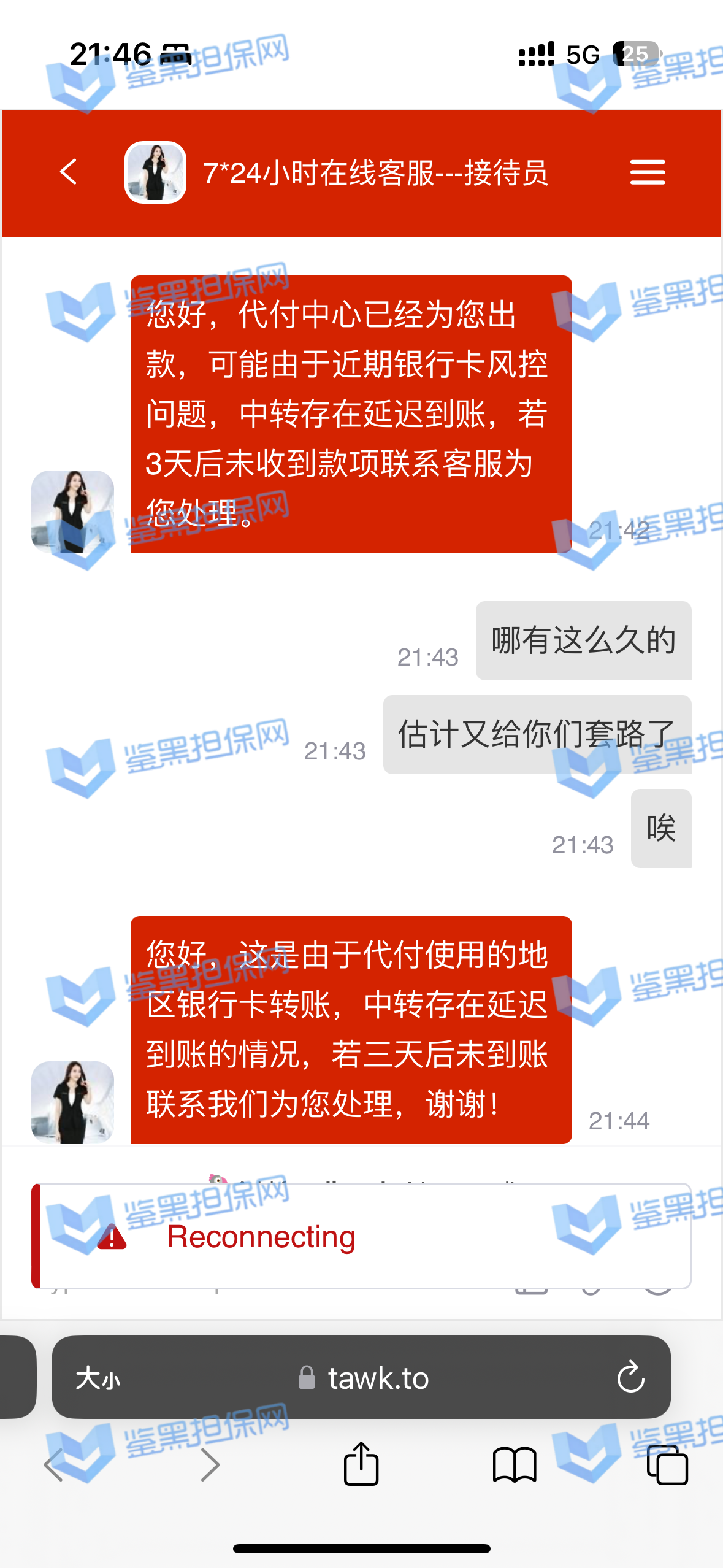Open Safari bookmarks

pyautogui.click(x=514, y=1465)
